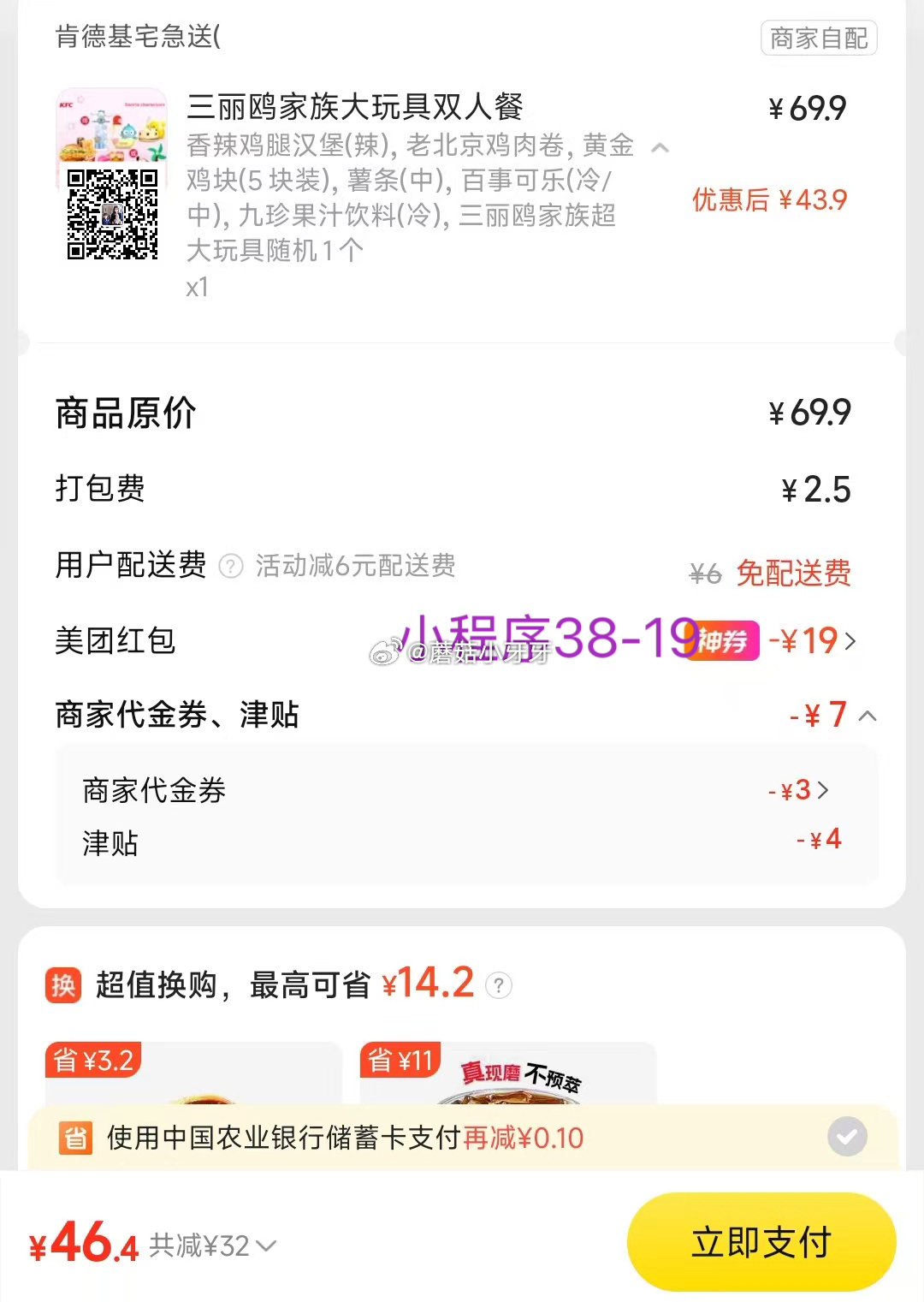The height and width of the screenshot is (1302, 924).
Task: Collapse the 商家代金券、津贴 breakdown
Action: (x=868, y=716)
